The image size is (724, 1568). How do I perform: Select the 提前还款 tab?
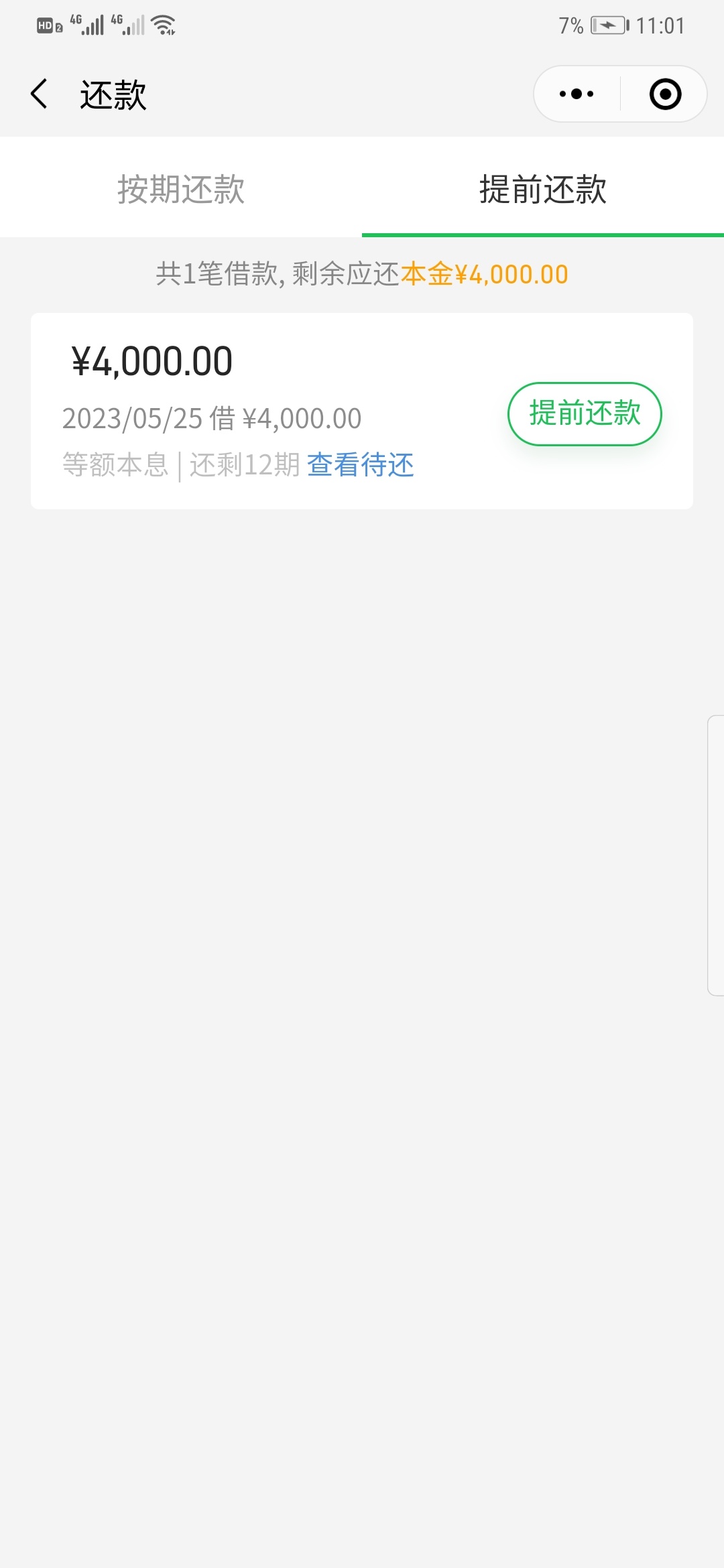(543, 189)
